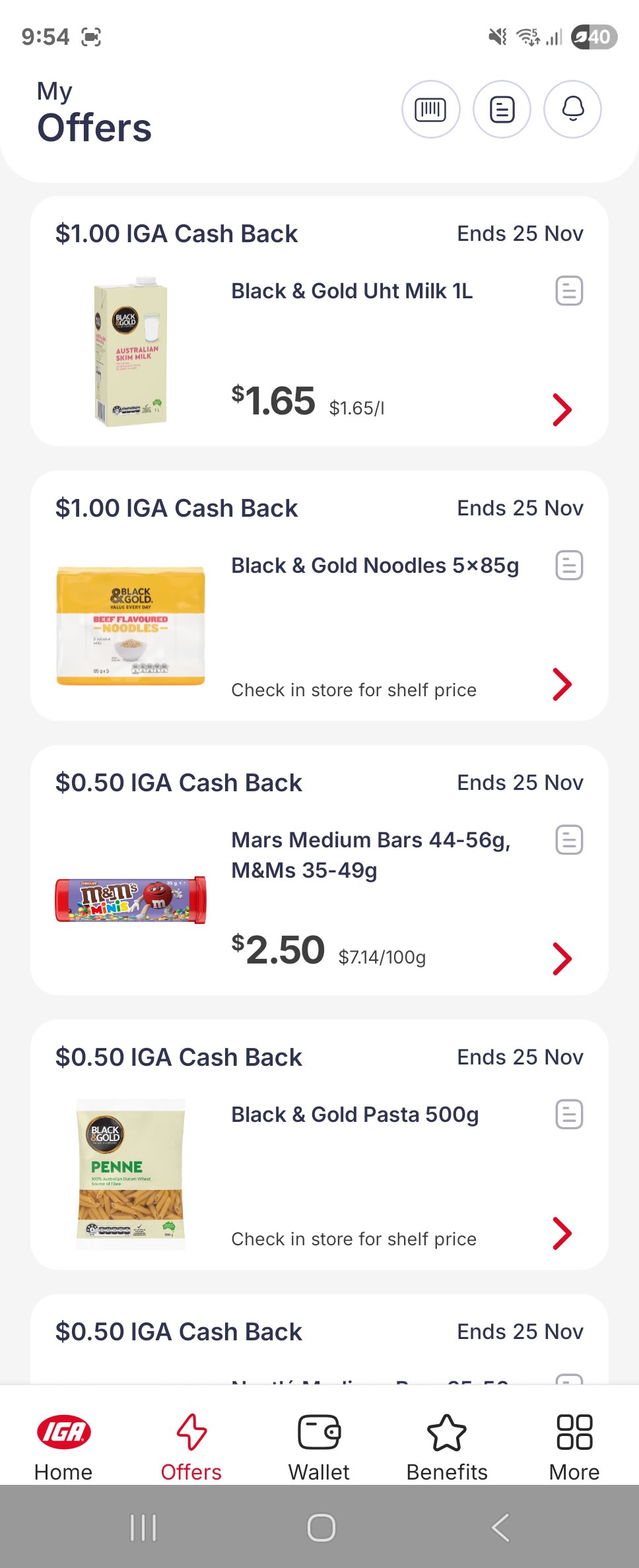Add Black & Gold Noodles to list
Viewport: 639px width, 1568px height.
coord(569,566)
